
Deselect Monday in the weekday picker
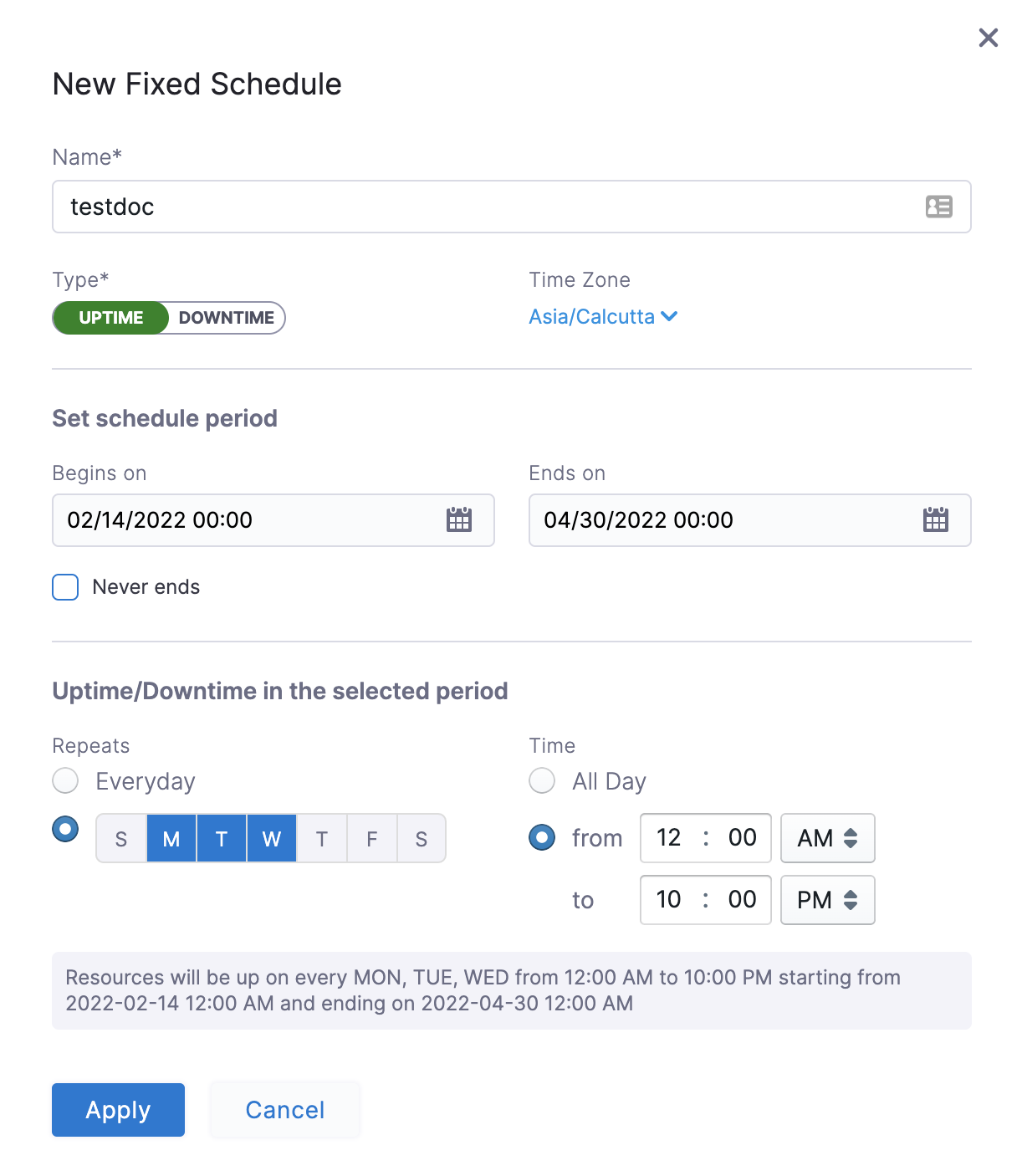click(x=171, y=839)
